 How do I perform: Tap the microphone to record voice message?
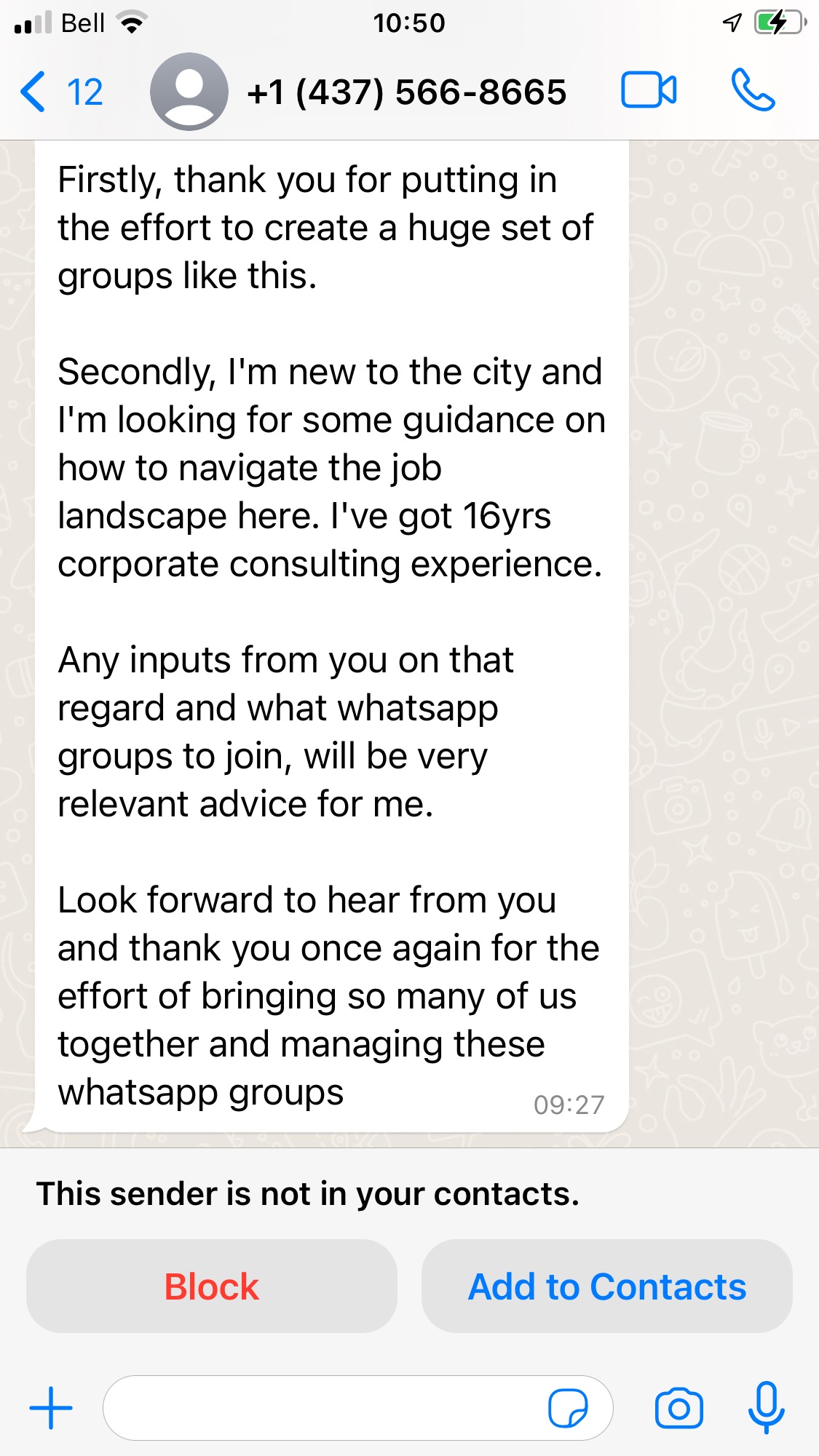coord(766,1407)
